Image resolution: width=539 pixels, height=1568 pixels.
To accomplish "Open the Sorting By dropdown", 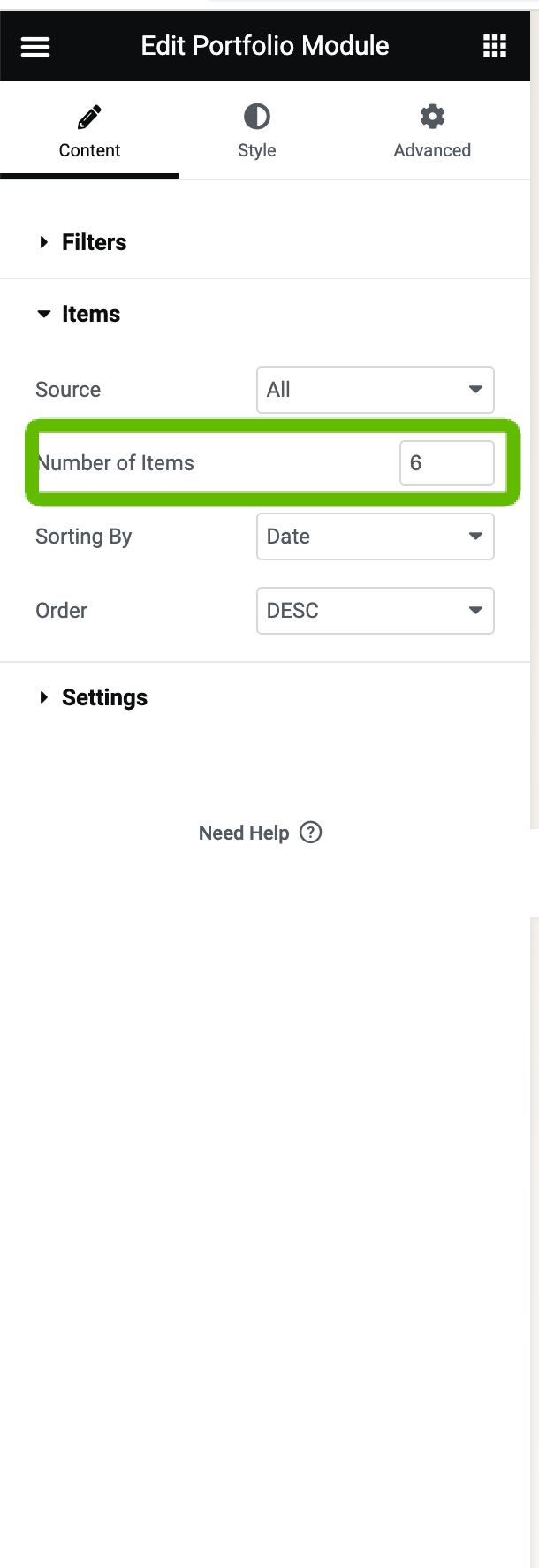I will 375,537.
